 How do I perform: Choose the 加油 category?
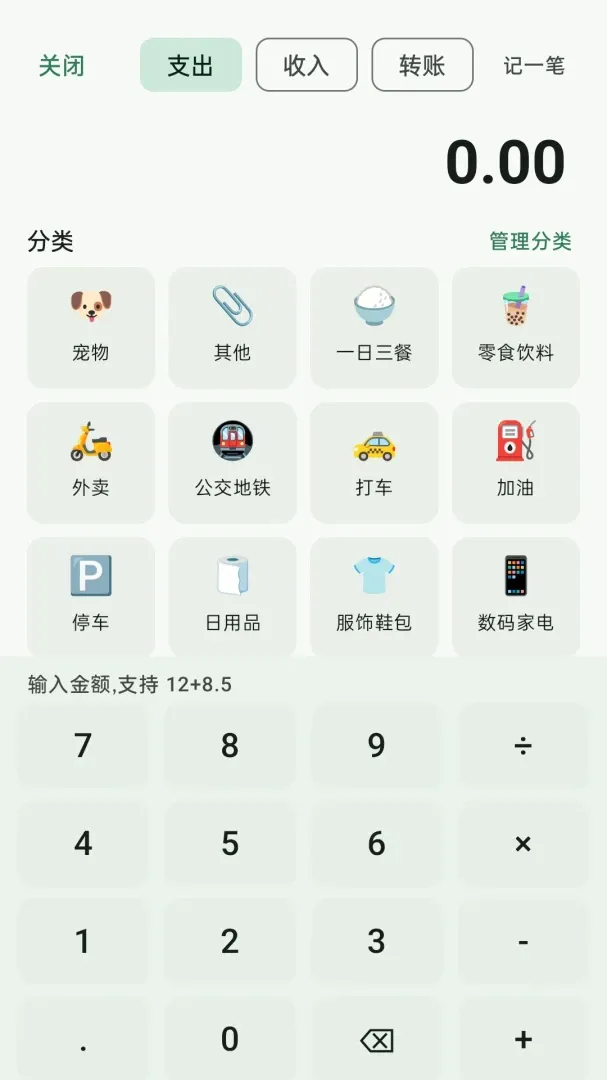click(x=516, y=462)
